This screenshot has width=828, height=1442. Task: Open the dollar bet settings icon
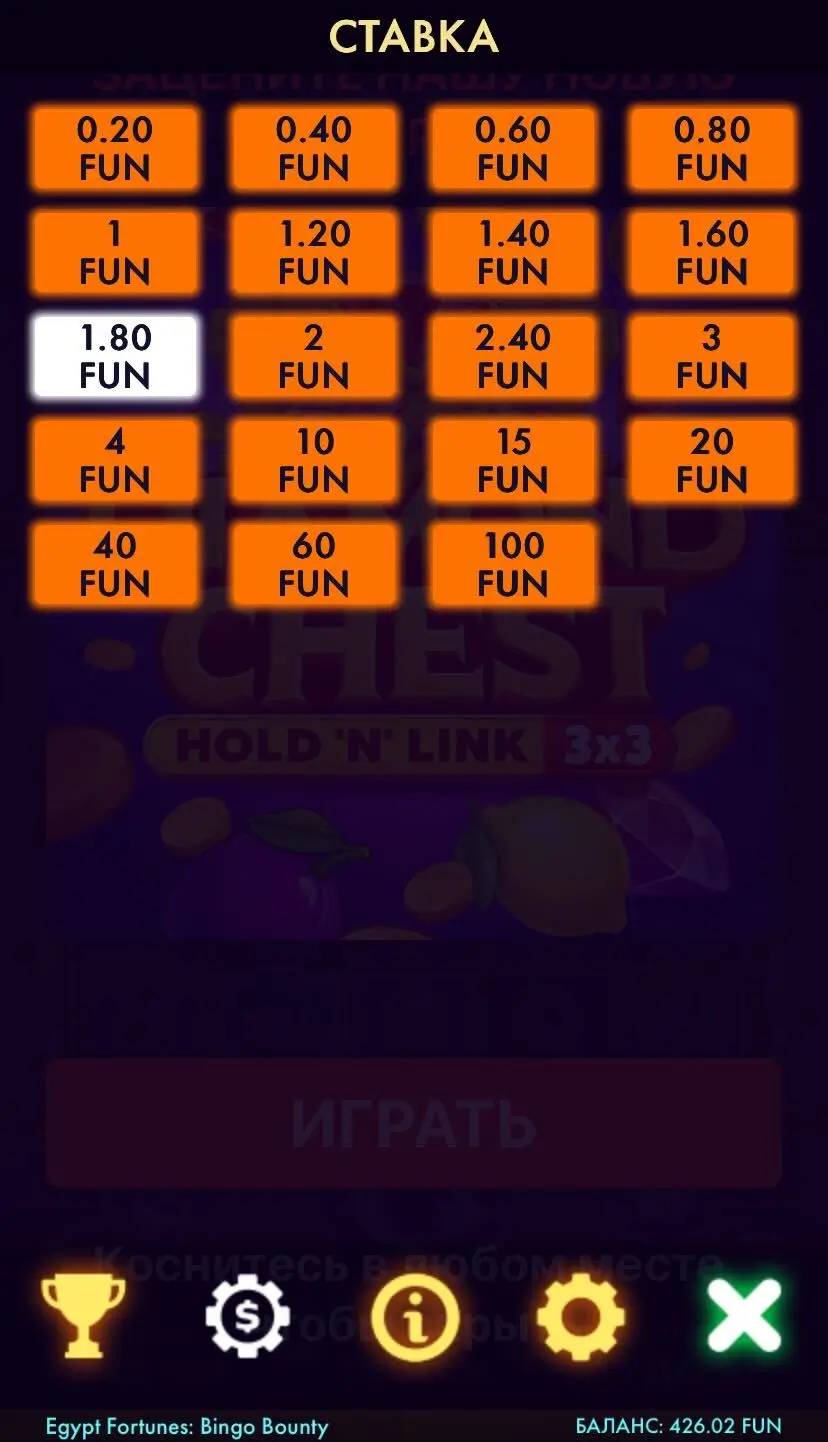click(x=249, y=1318)
